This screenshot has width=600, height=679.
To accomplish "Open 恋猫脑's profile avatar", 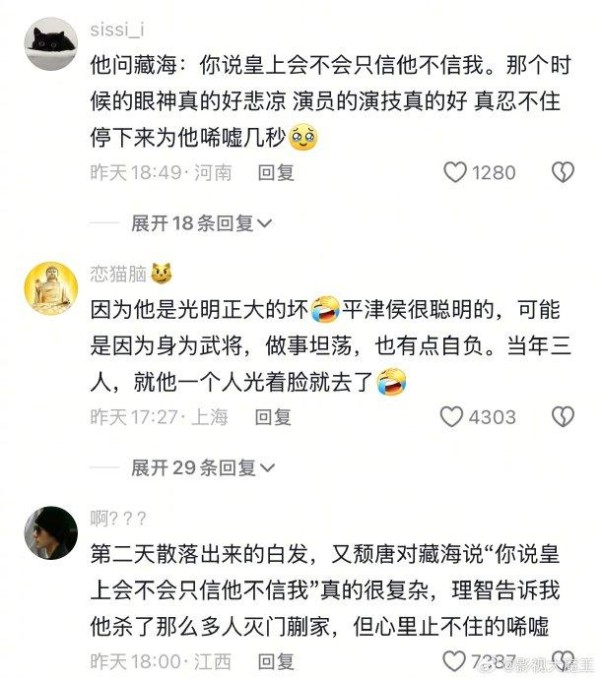I will (51, 288).
